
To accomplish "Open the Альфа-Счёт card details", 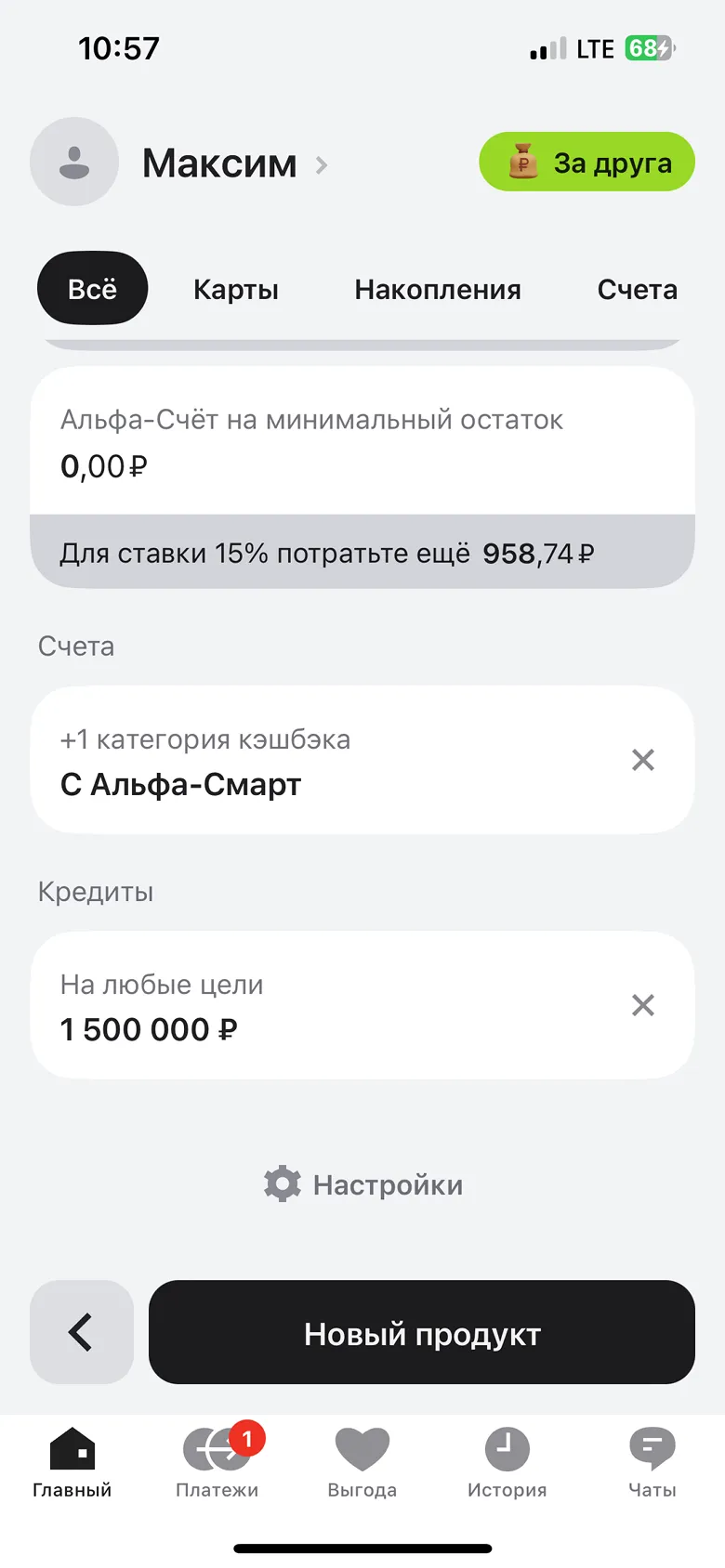I will pos(362,443).
